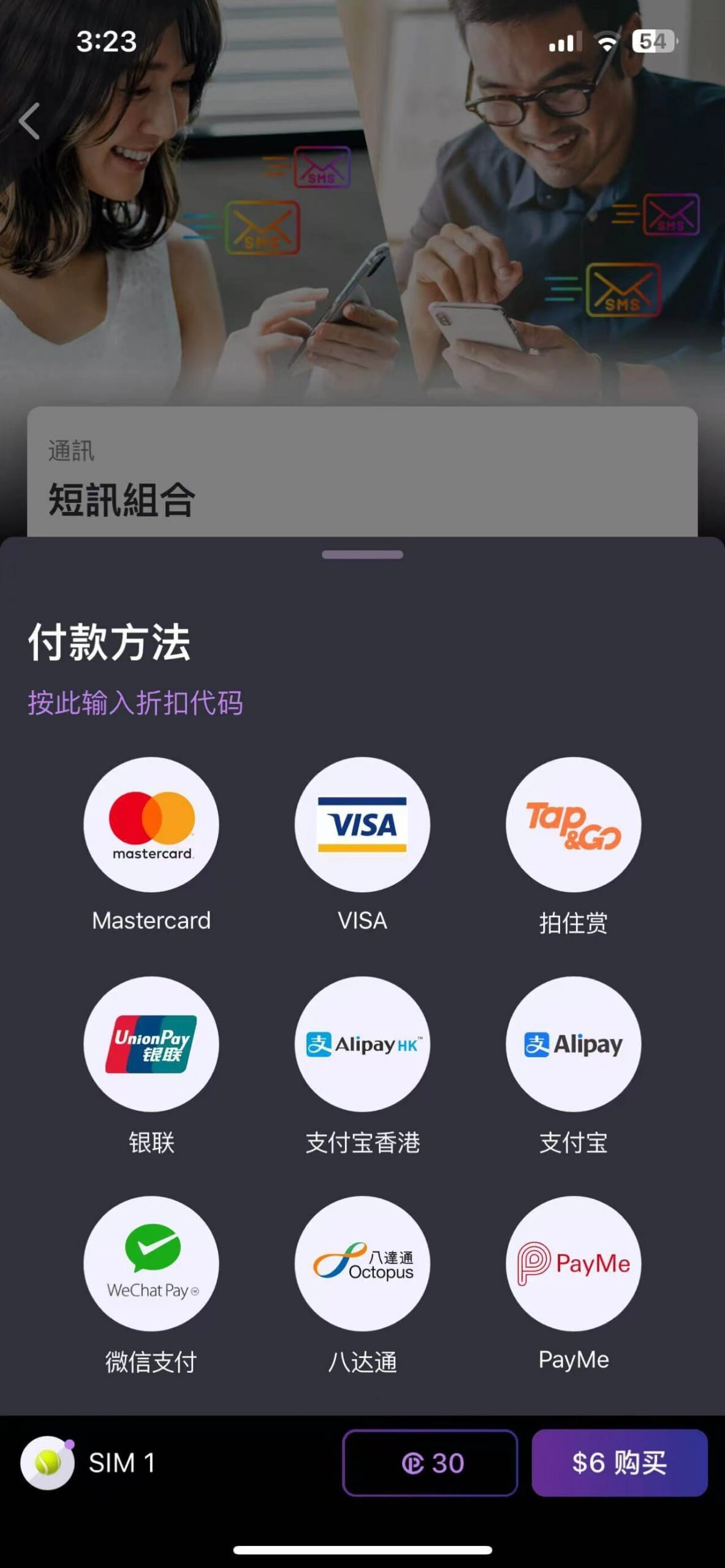Screen dimensions: 725x1568
Task: Tap the $6 购买 purchase button
Action: [620, 1463]
